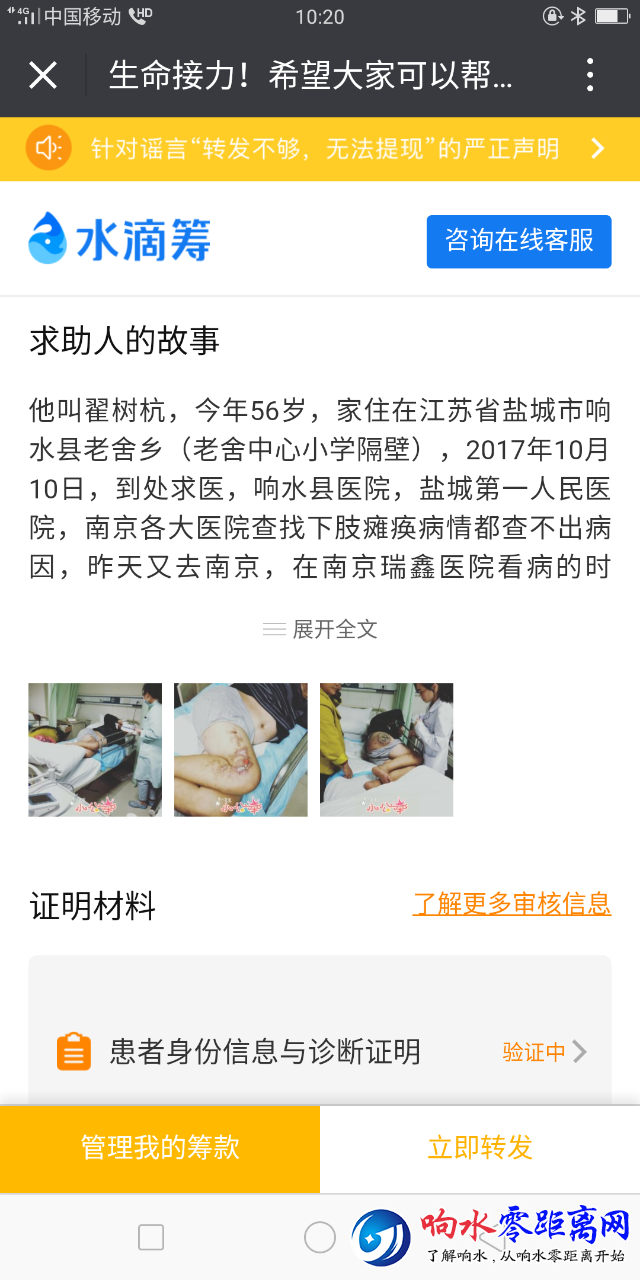
Task: Tap 咨询在线客服 customer service button
Action: coord(518,241)
